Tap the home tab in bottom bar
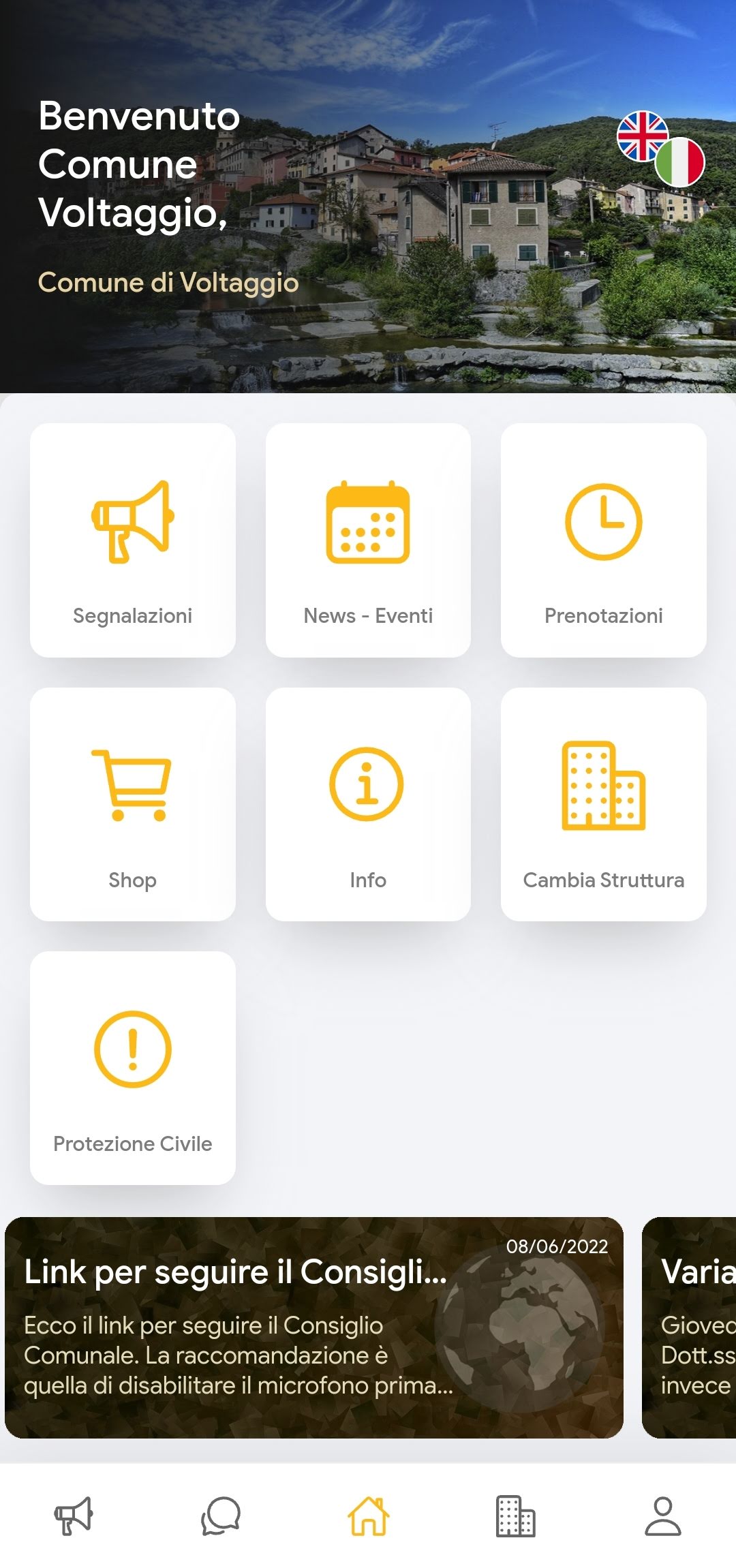 (x=368, y=1516)
